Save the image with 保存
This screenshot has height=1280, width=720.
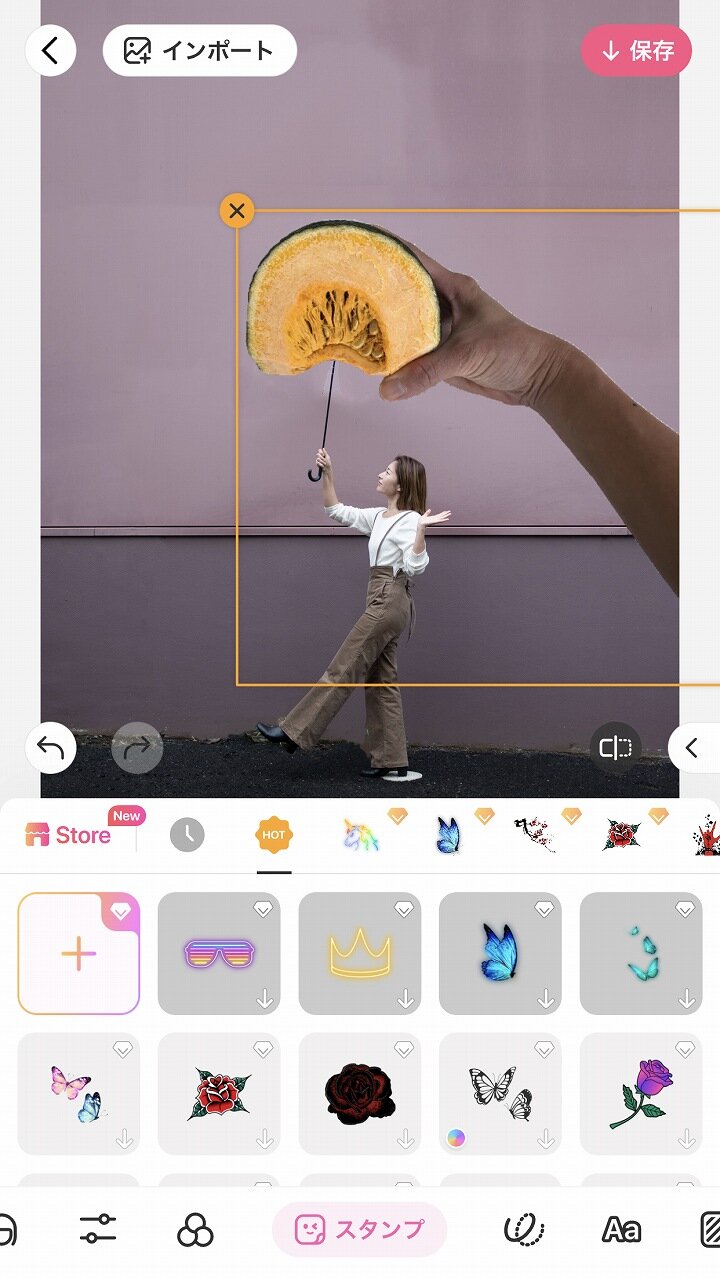[637, 51]
